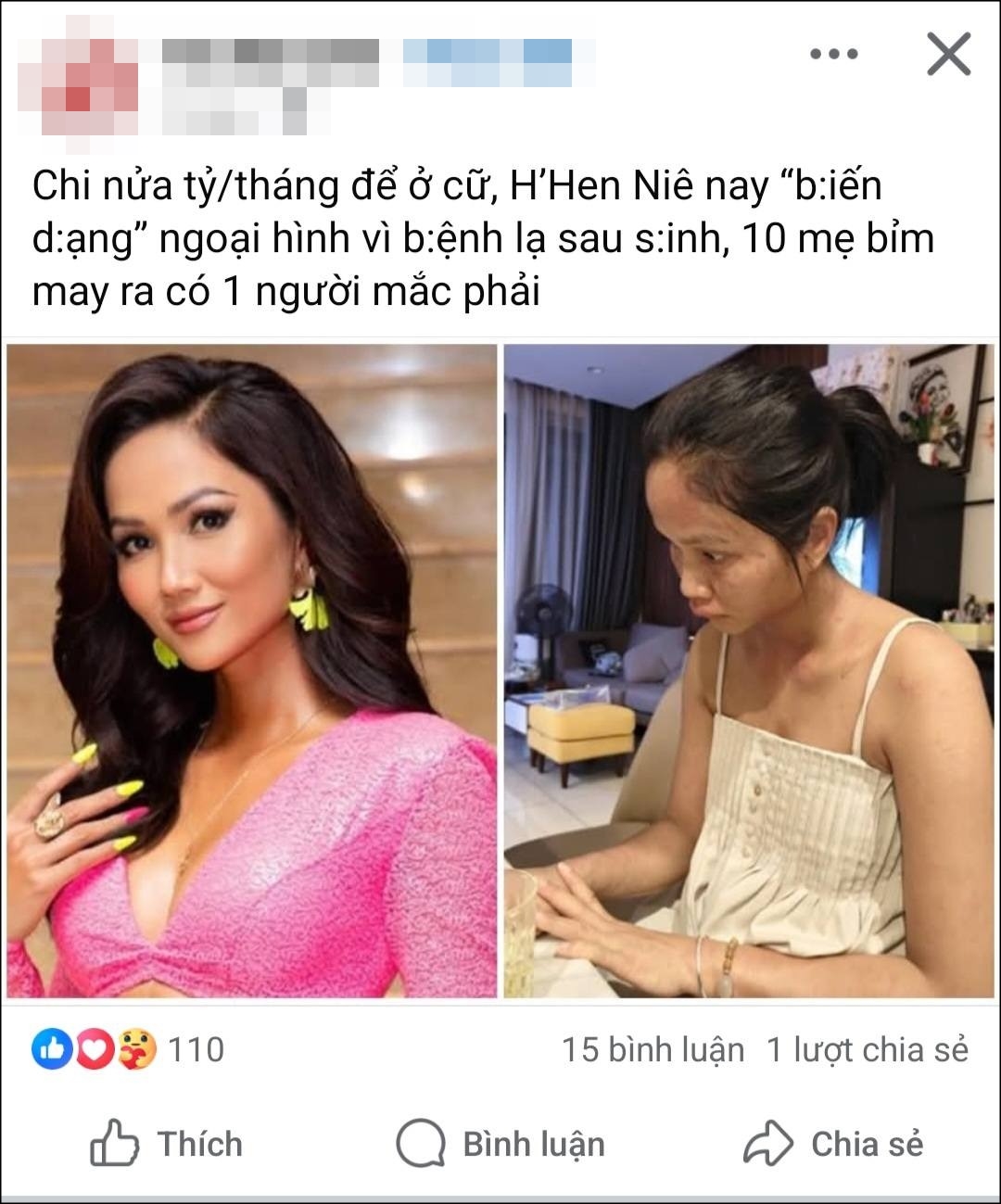View the 110 reactions list
The width and height of the screenshot is (1001, 1204).
point(129,1049)
